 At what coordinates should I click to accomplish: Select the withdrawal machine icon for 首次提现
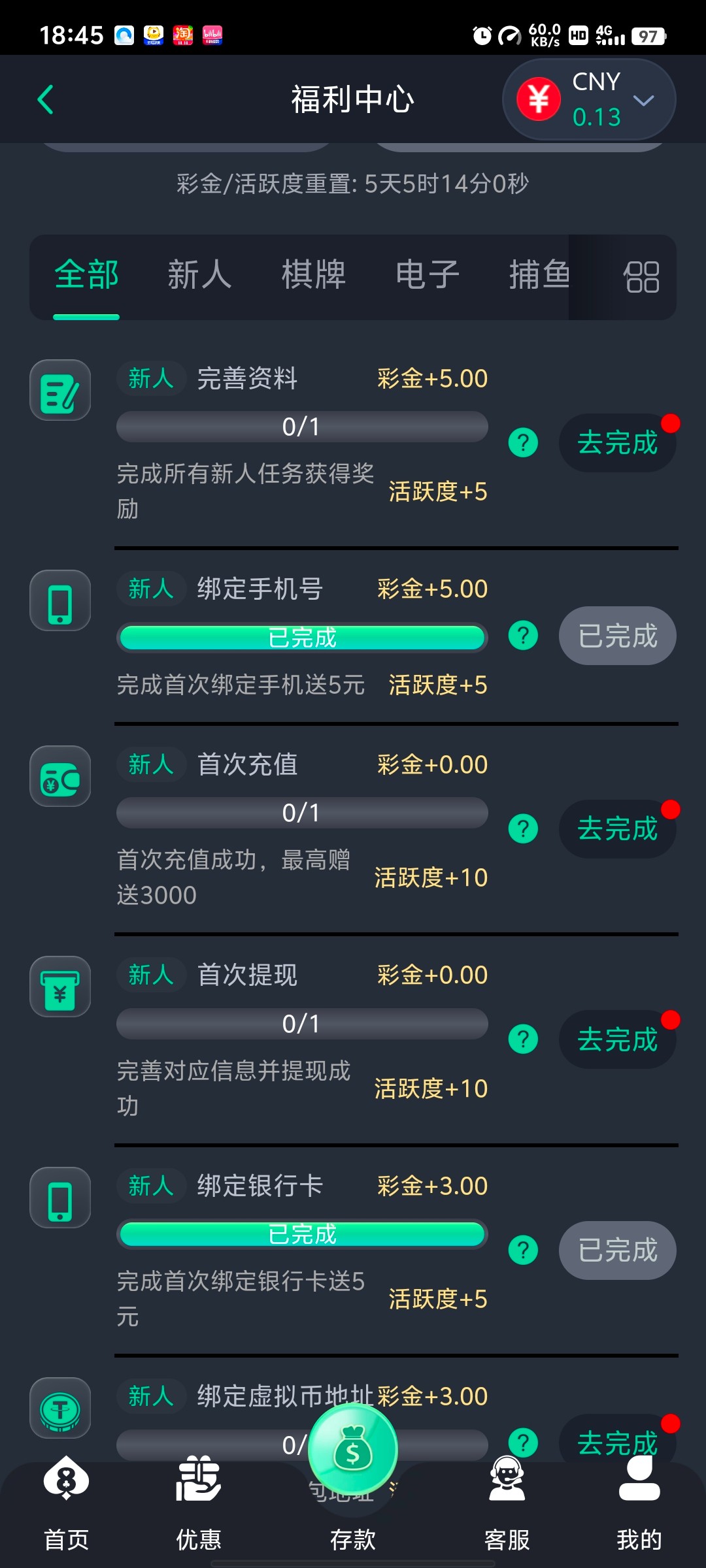(59, 987)
